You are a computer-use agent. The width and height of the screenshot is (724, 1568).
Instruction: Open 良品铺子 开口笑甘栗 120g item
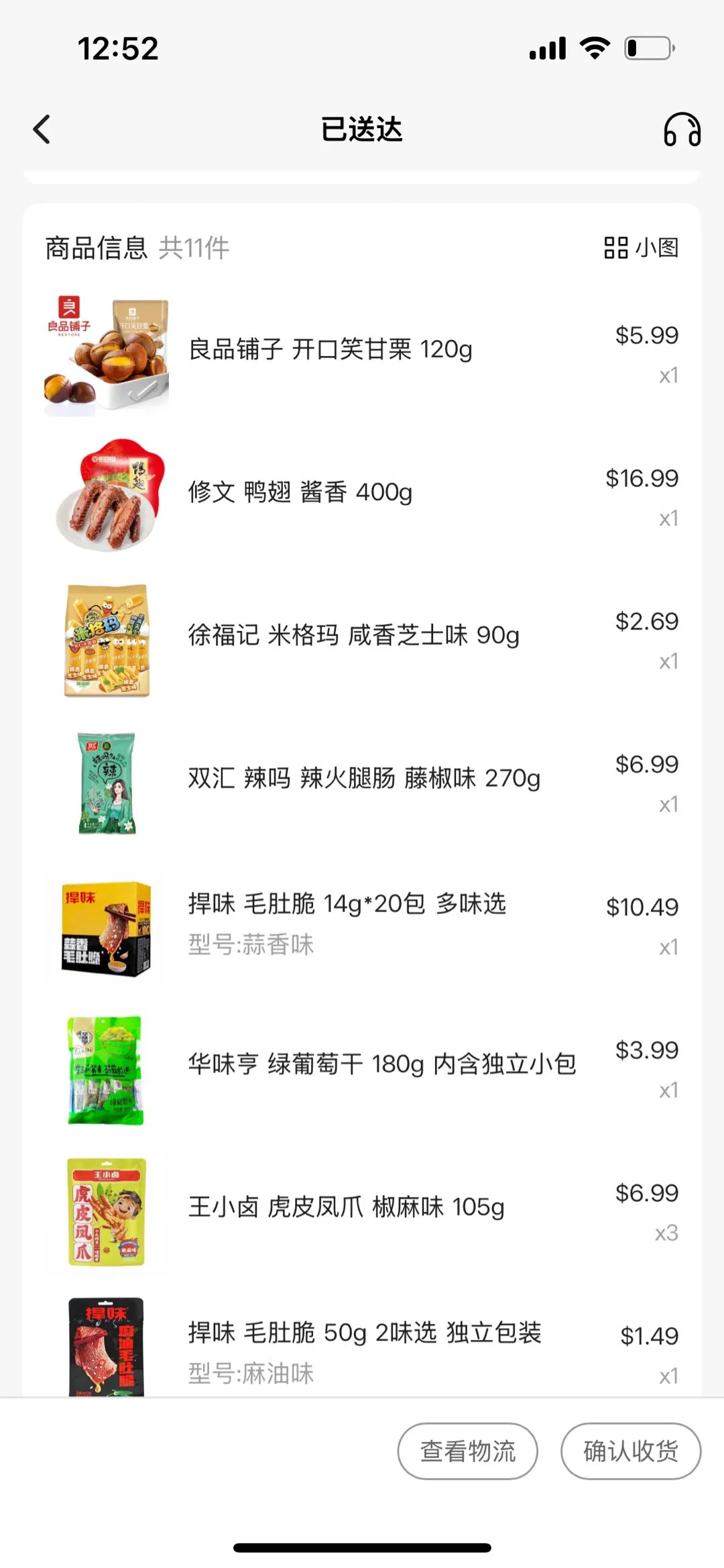click(x=330, y=349)
